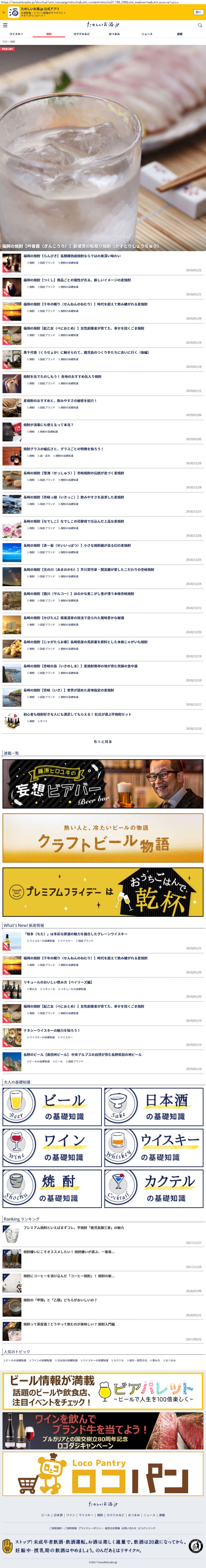Open the 千年の眠り barley shochu article
206x1568 pixels.
tap(85, 304)
